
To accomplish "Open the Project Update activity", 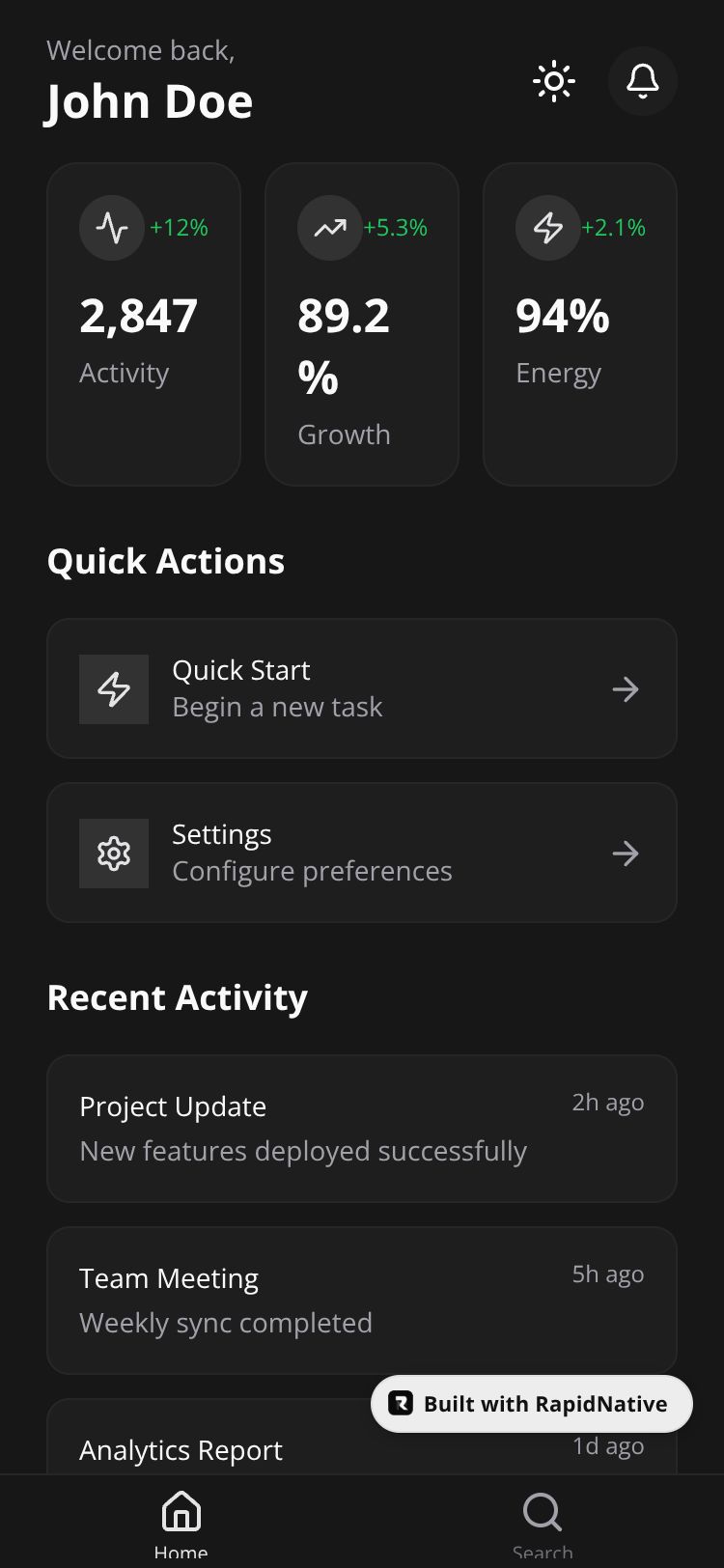I will tap(362, 1128).
